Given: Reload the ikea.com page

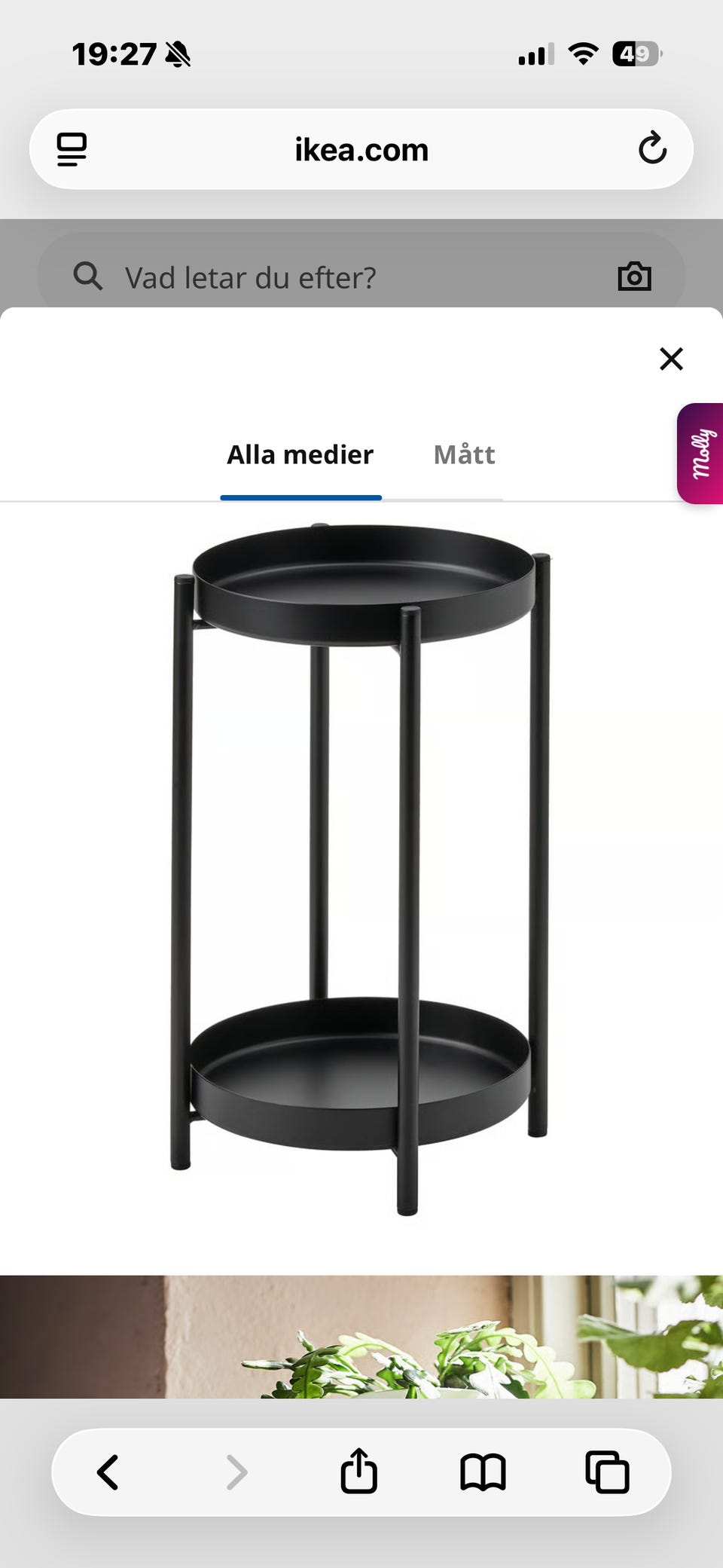Looking at the screenshot, I should 652,148.
